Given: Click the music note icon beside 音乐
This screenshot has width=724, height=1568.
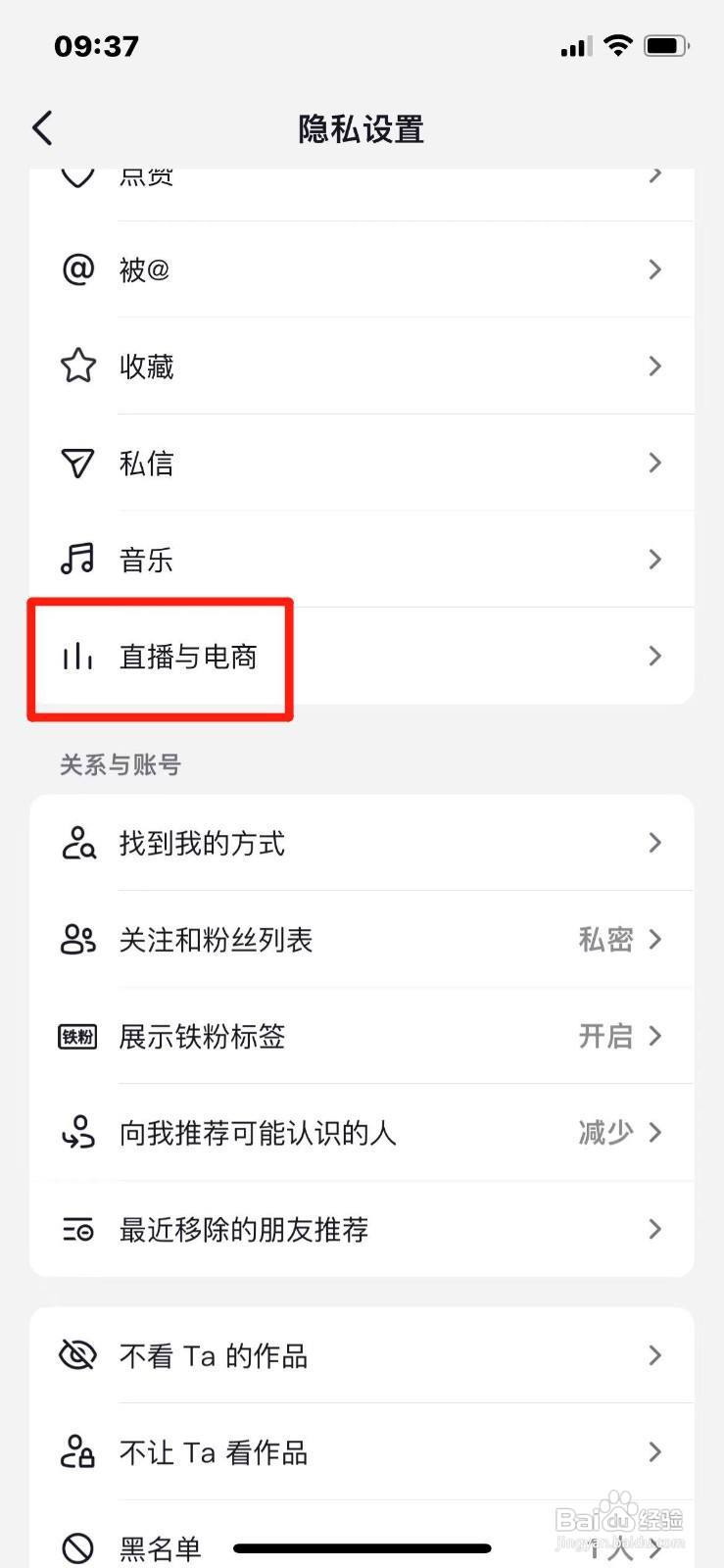Looking at the screenshot, I should click(77, 560).
